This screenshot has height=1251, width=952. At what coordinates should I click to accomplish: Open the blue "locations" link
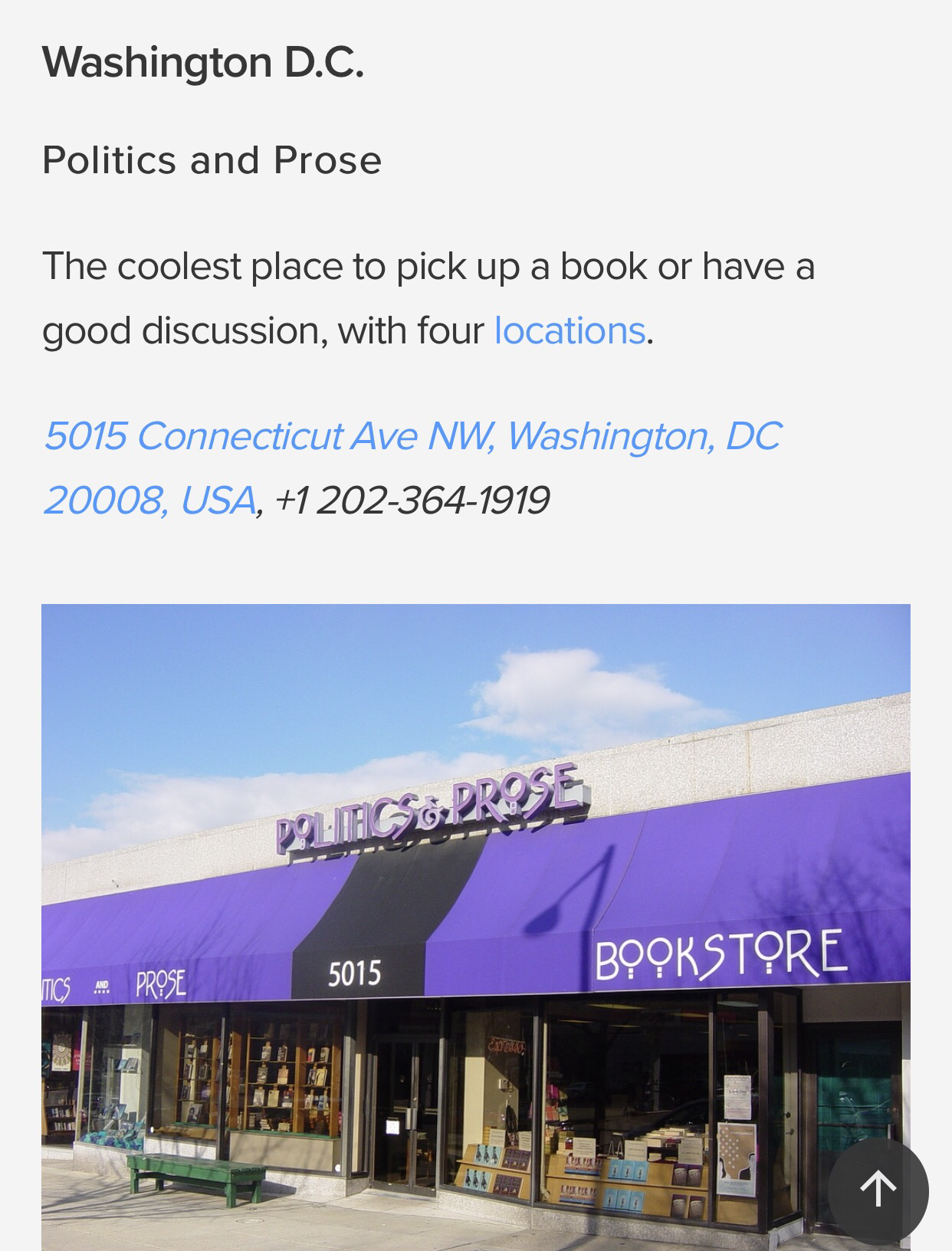[569, 330]
